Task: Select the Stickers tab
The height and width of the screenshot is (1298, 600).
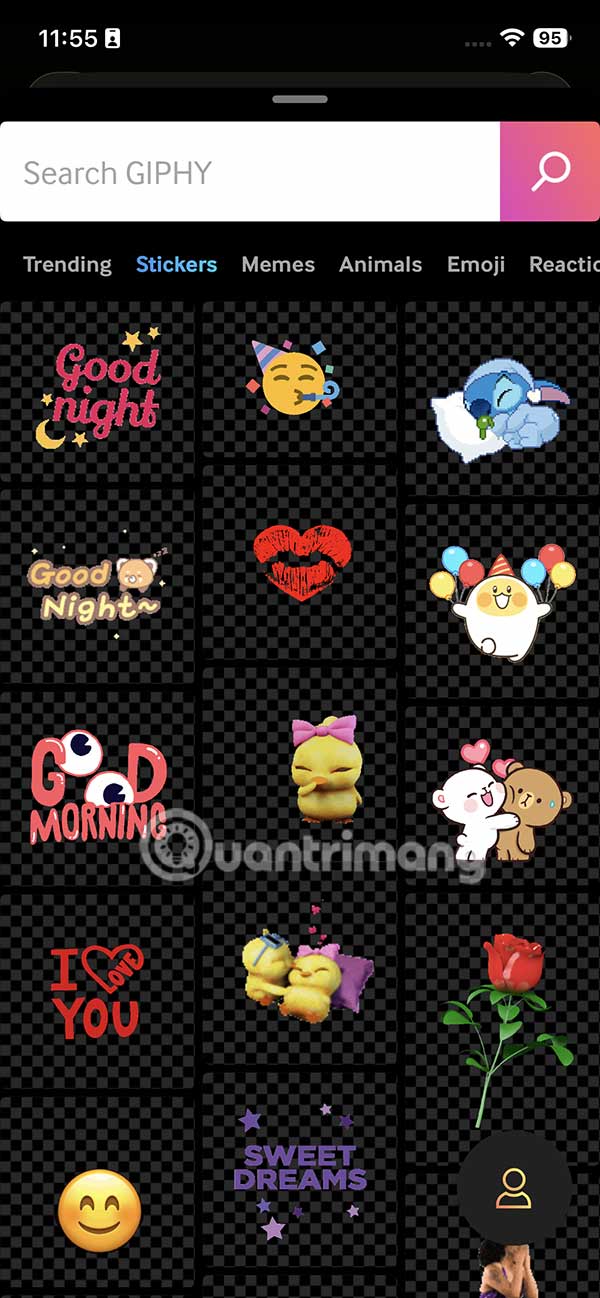Action: [x=176, y=265]
